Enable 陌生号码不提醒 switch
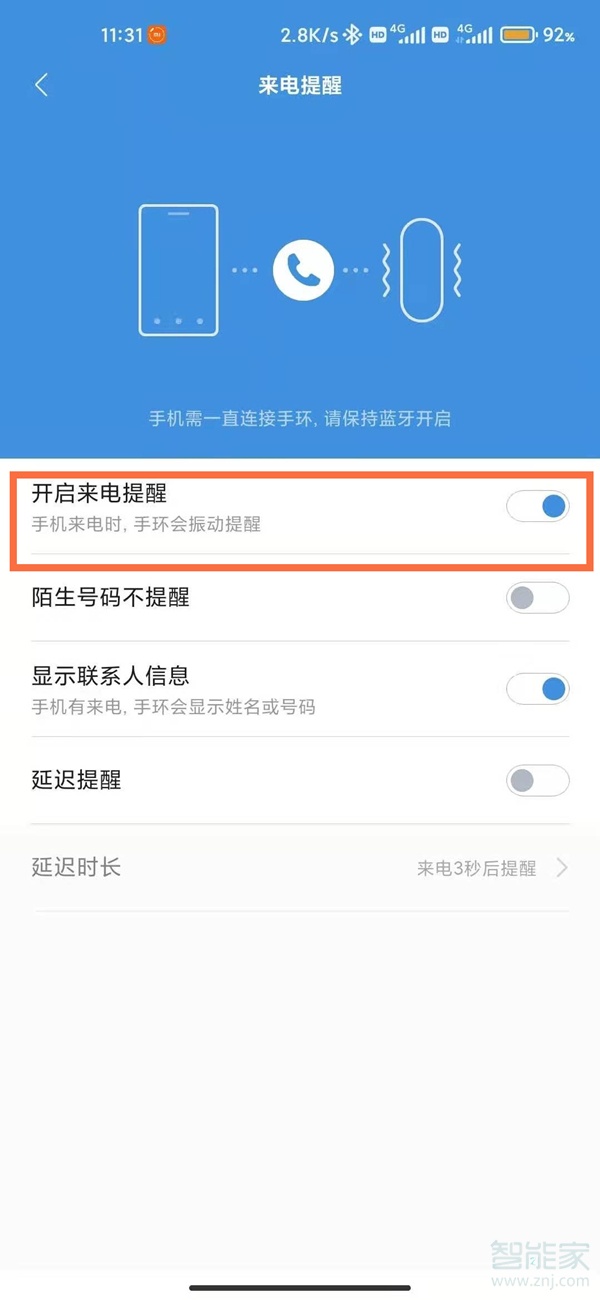This screenshot has height=1300, width=600. 537,598
